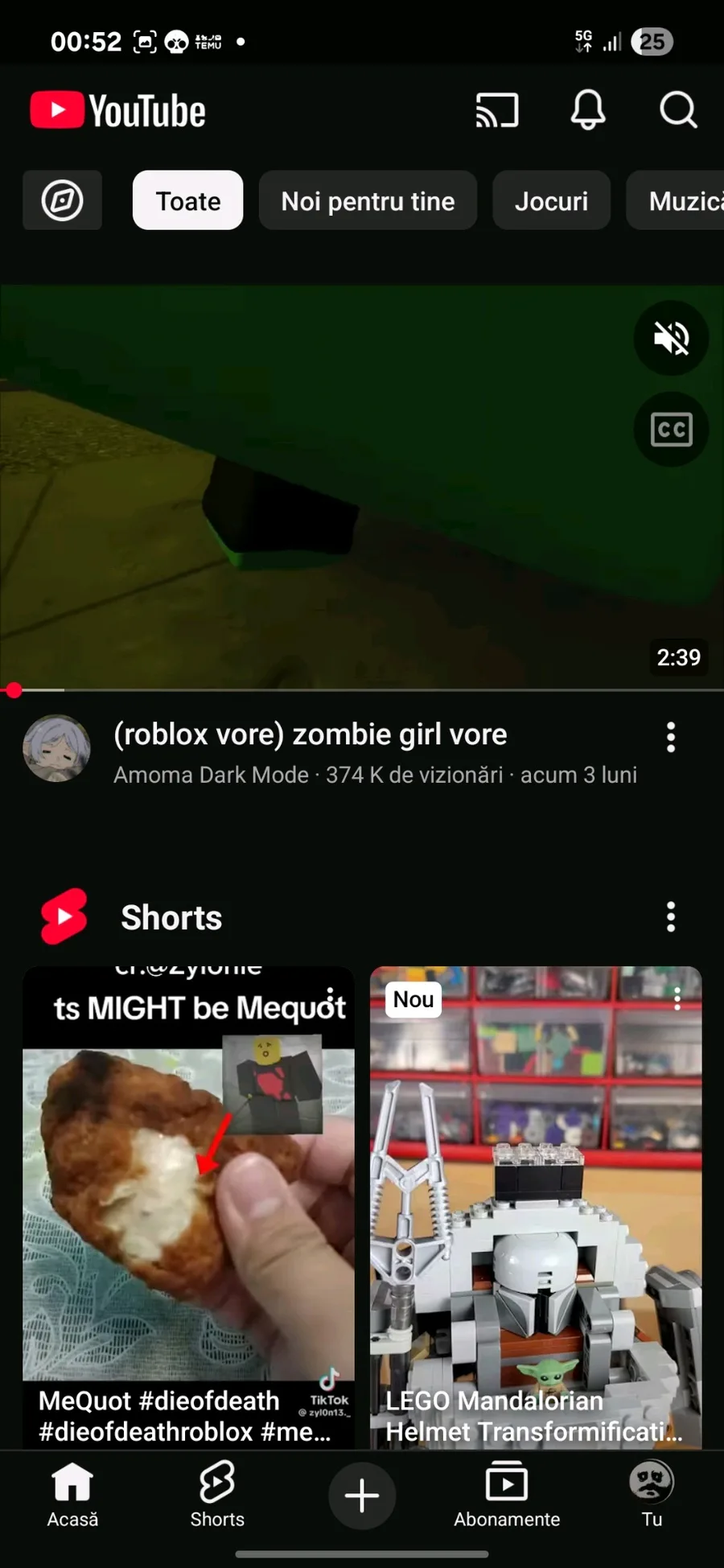
Task: Create new content with plus button
Action: pyautogui.click(x=362, y=1496)
